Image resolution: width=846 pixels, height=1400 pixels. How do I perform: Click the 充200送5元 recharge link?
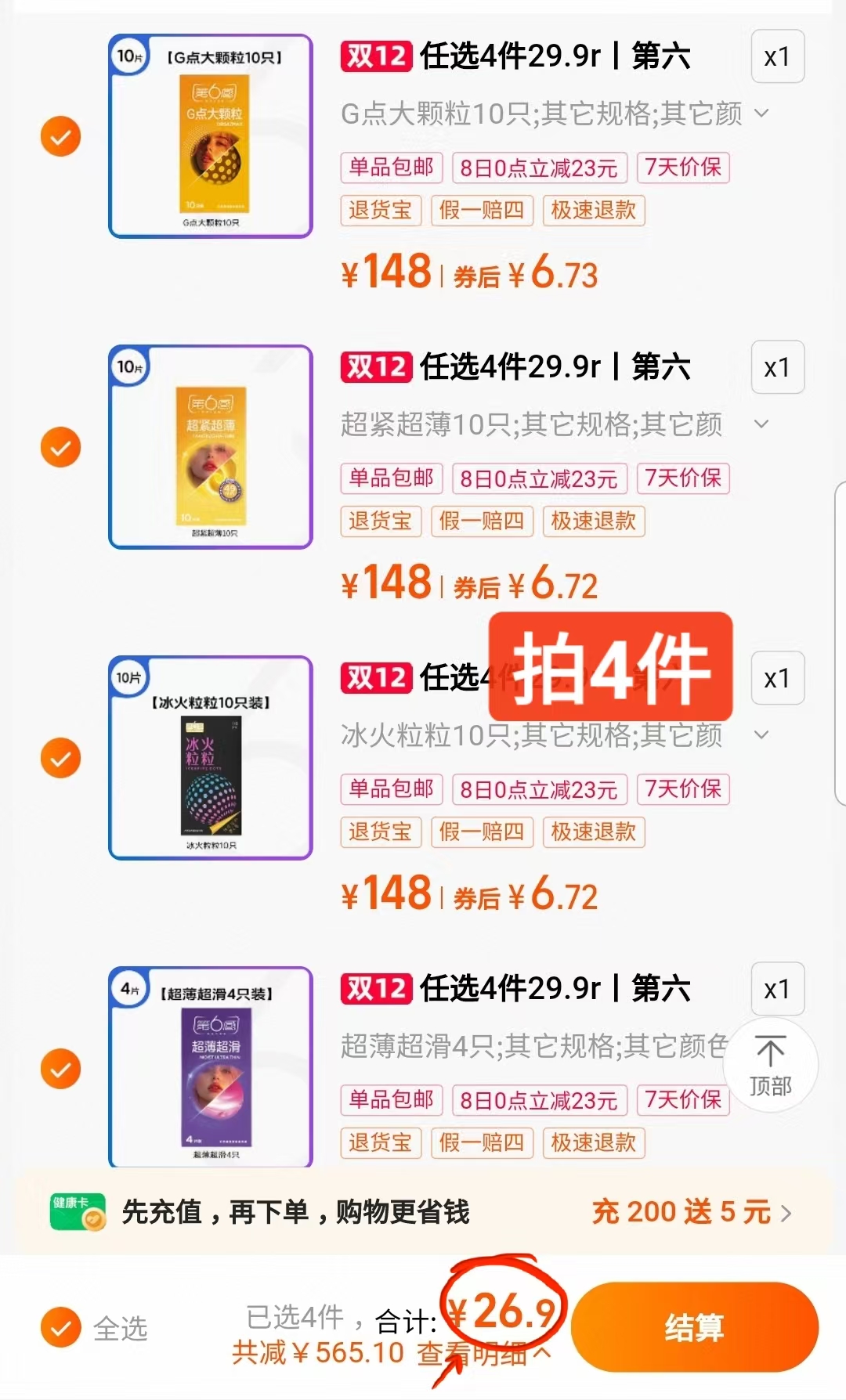click(x=683, y=1211)
